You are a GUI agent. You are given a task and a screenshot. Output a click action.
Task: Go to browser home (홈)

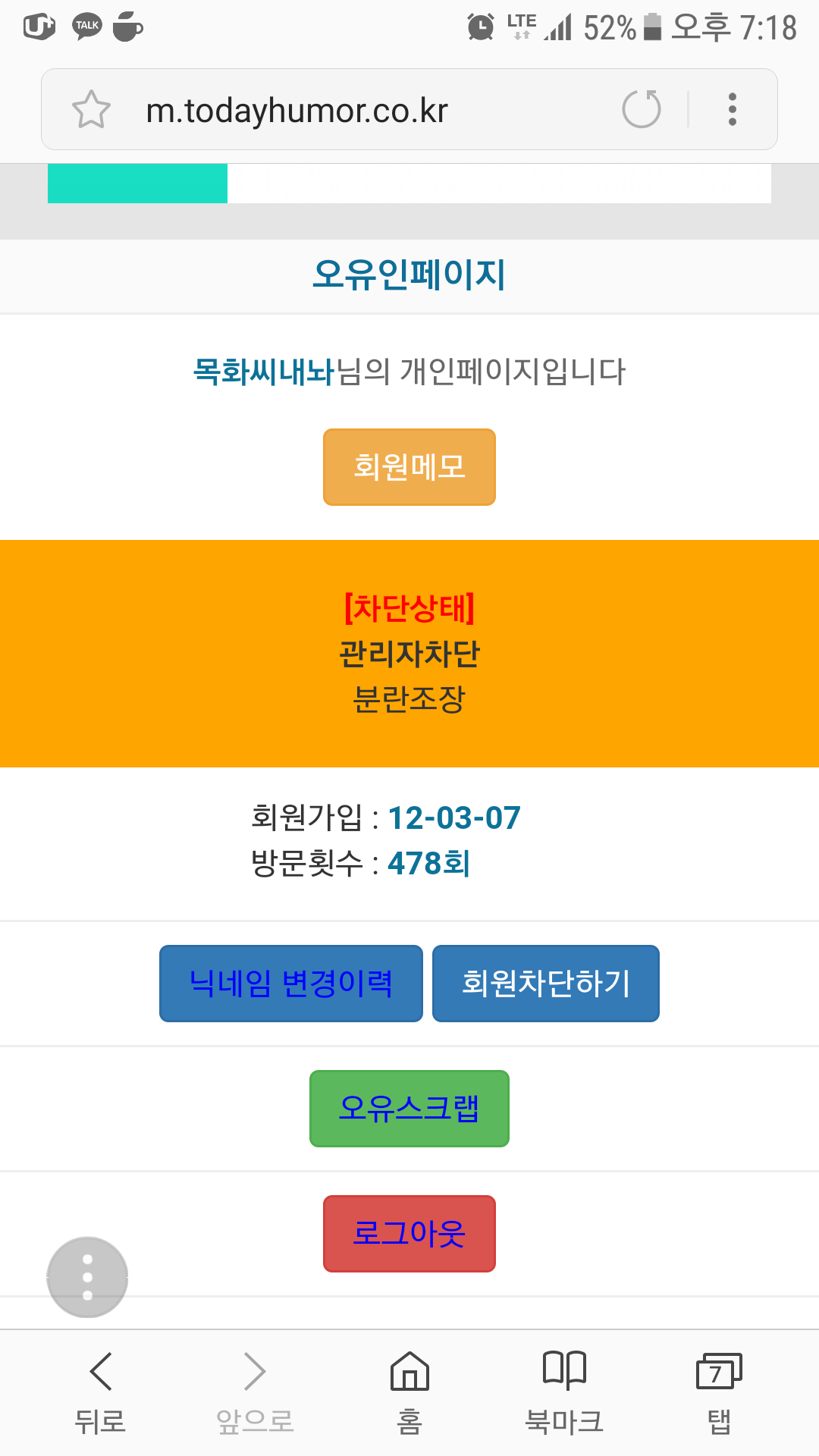(x=409, y=1392)
